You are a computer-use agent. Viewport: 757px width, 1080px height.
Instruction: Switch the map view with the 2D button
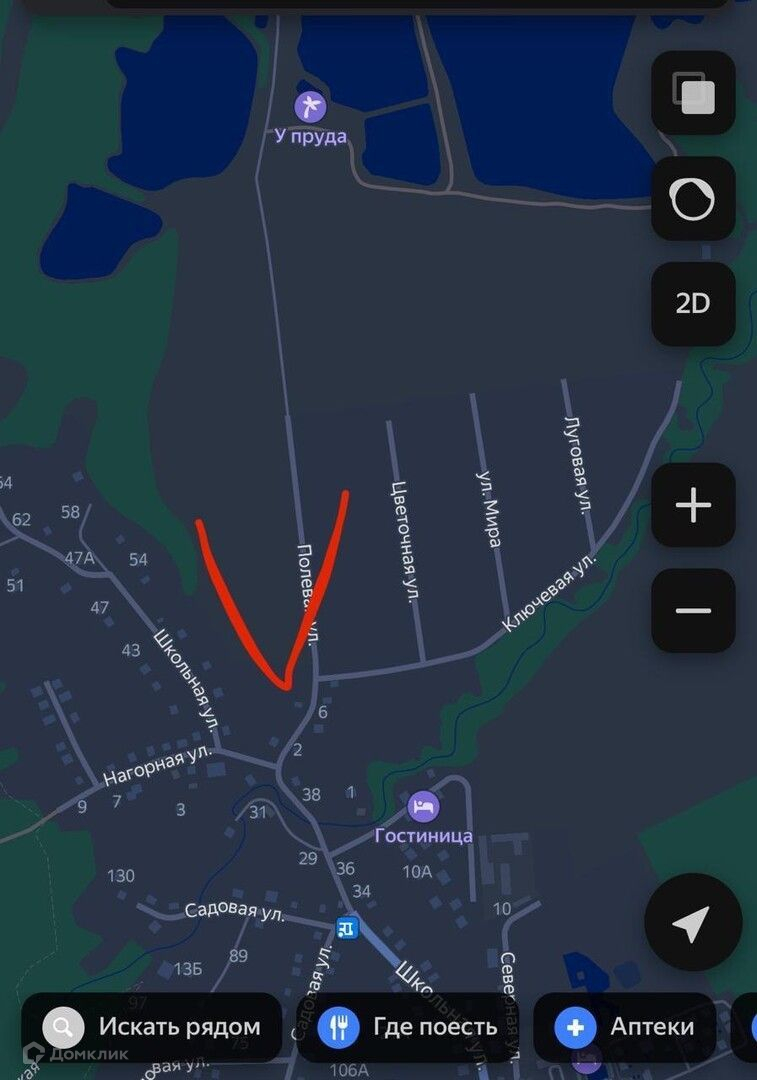tap(693, 304)
